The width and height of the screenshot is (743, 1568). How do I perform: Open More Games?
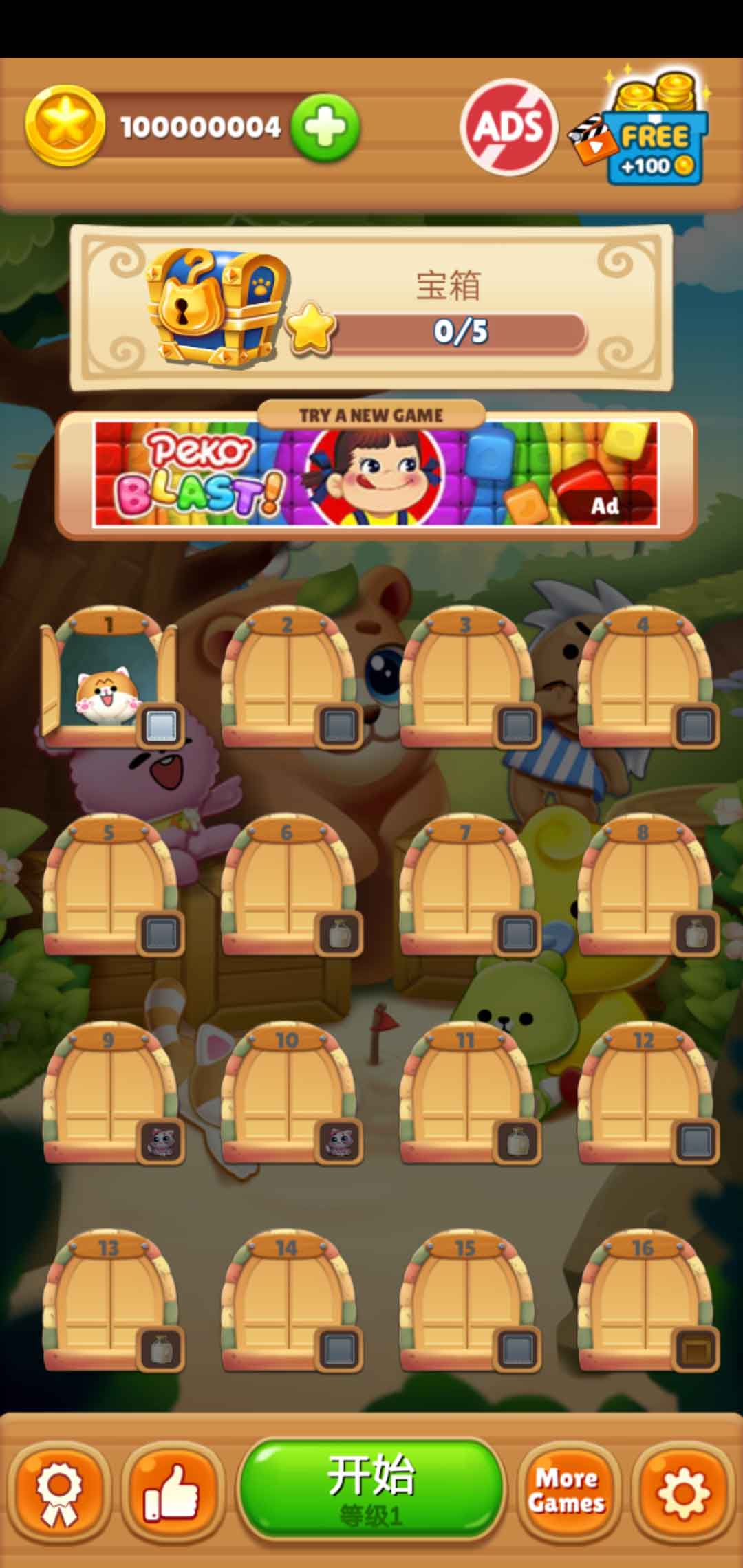(x=567, y=1491)
